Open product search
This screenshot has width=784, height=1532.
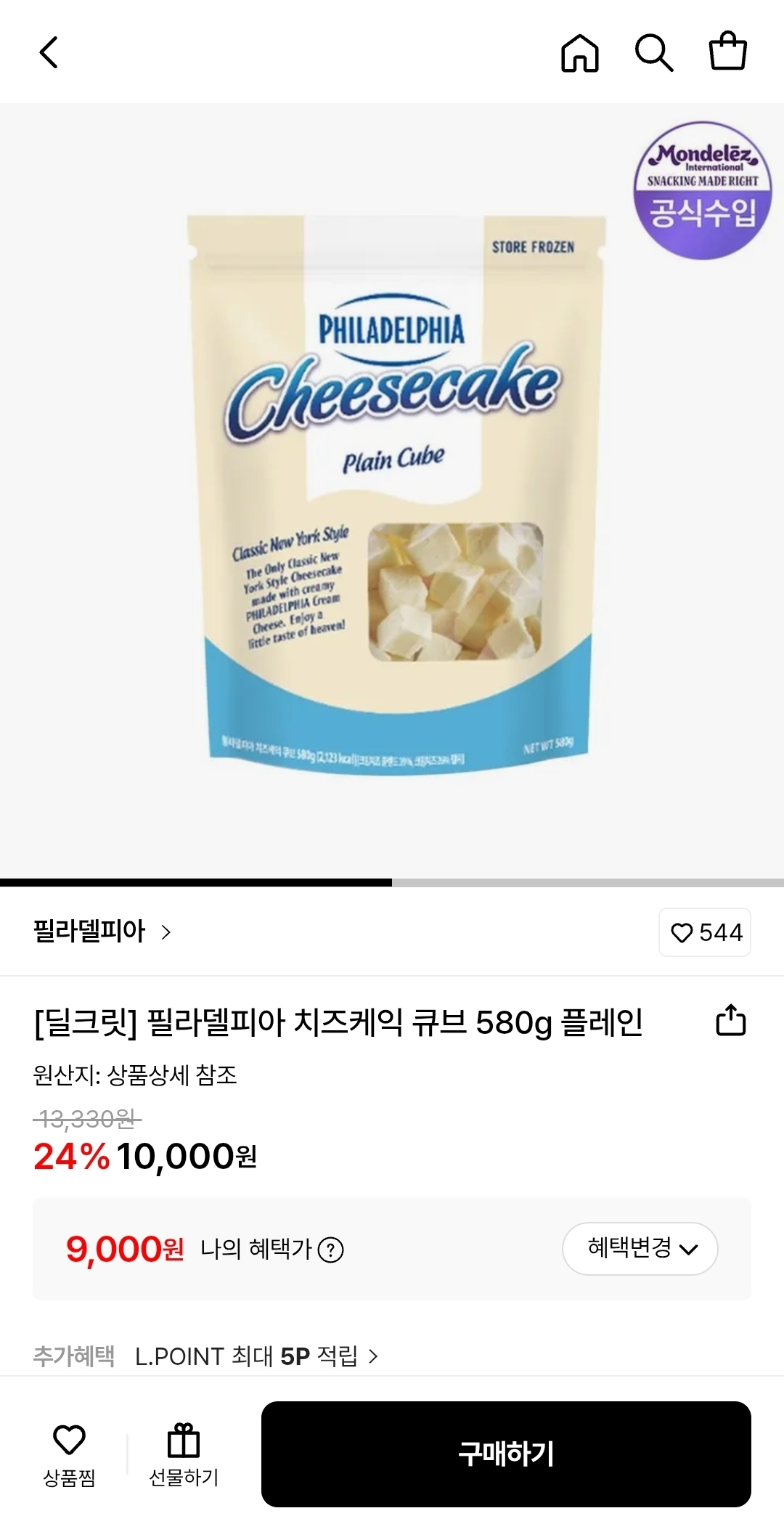tap(654, 53)
